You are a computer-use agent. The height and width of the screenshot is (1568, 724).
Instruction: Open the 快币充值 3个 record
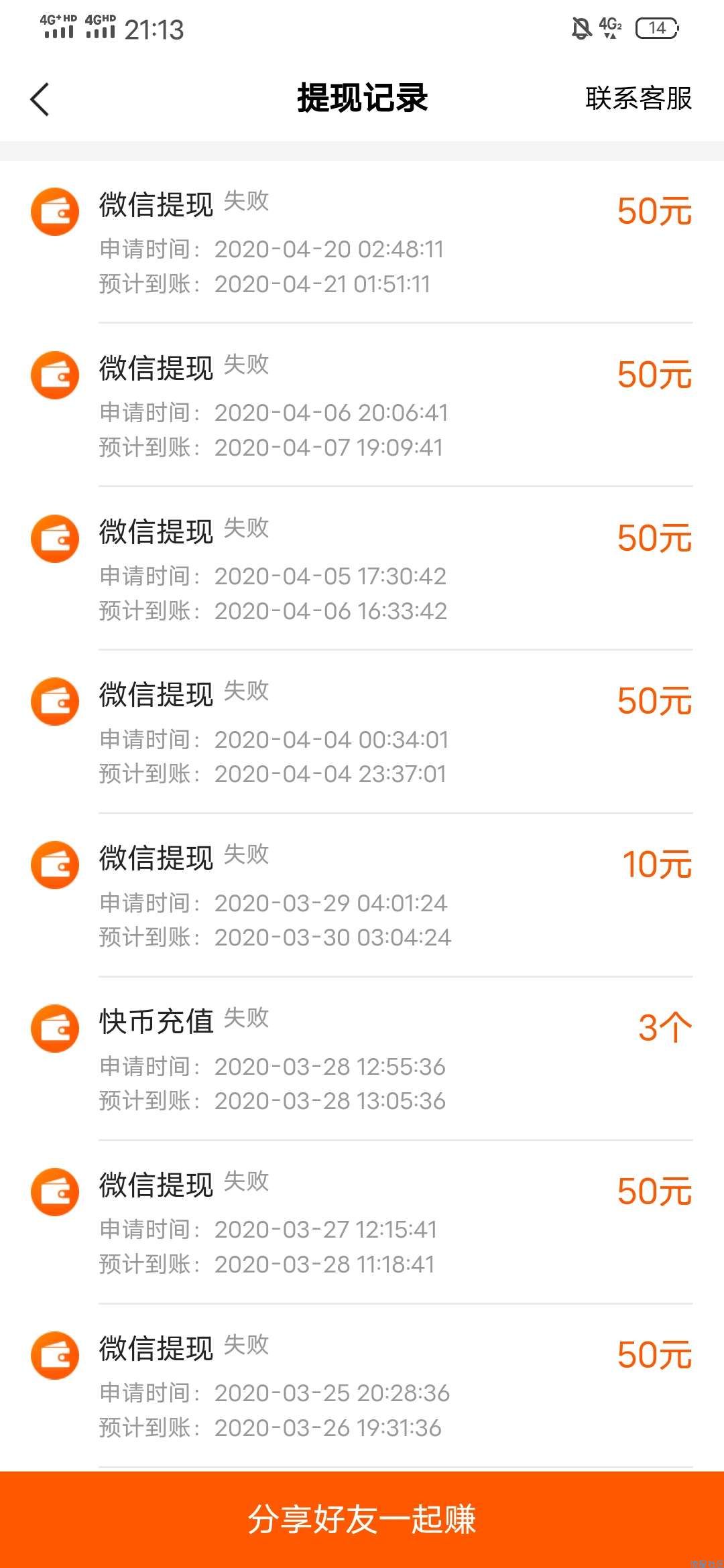pos(362,1059)
